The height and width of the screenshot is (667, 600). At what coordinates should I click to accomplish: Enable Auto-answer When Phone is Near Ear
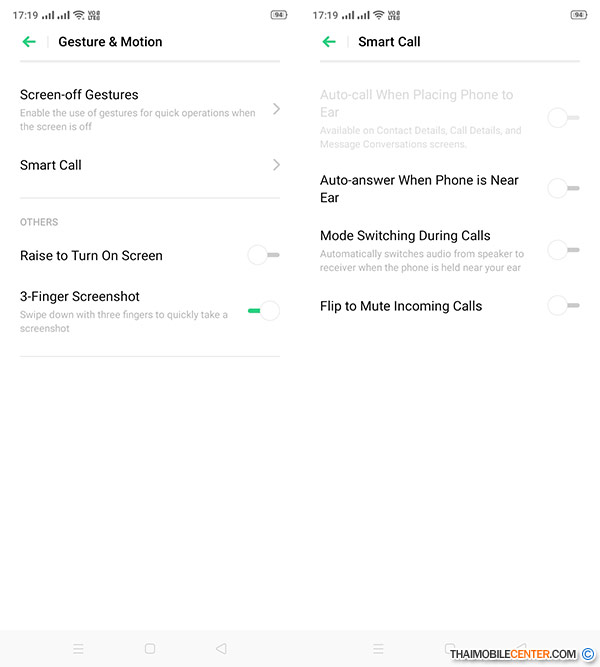coord(563,188)
